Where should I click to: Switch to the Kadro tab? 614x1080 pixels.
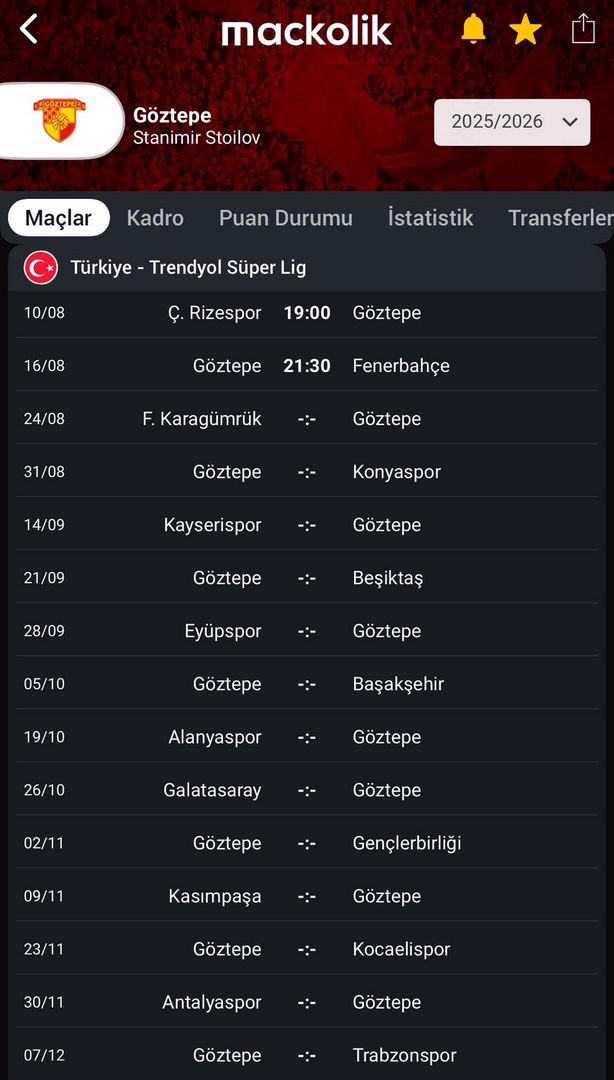(155, 218)
